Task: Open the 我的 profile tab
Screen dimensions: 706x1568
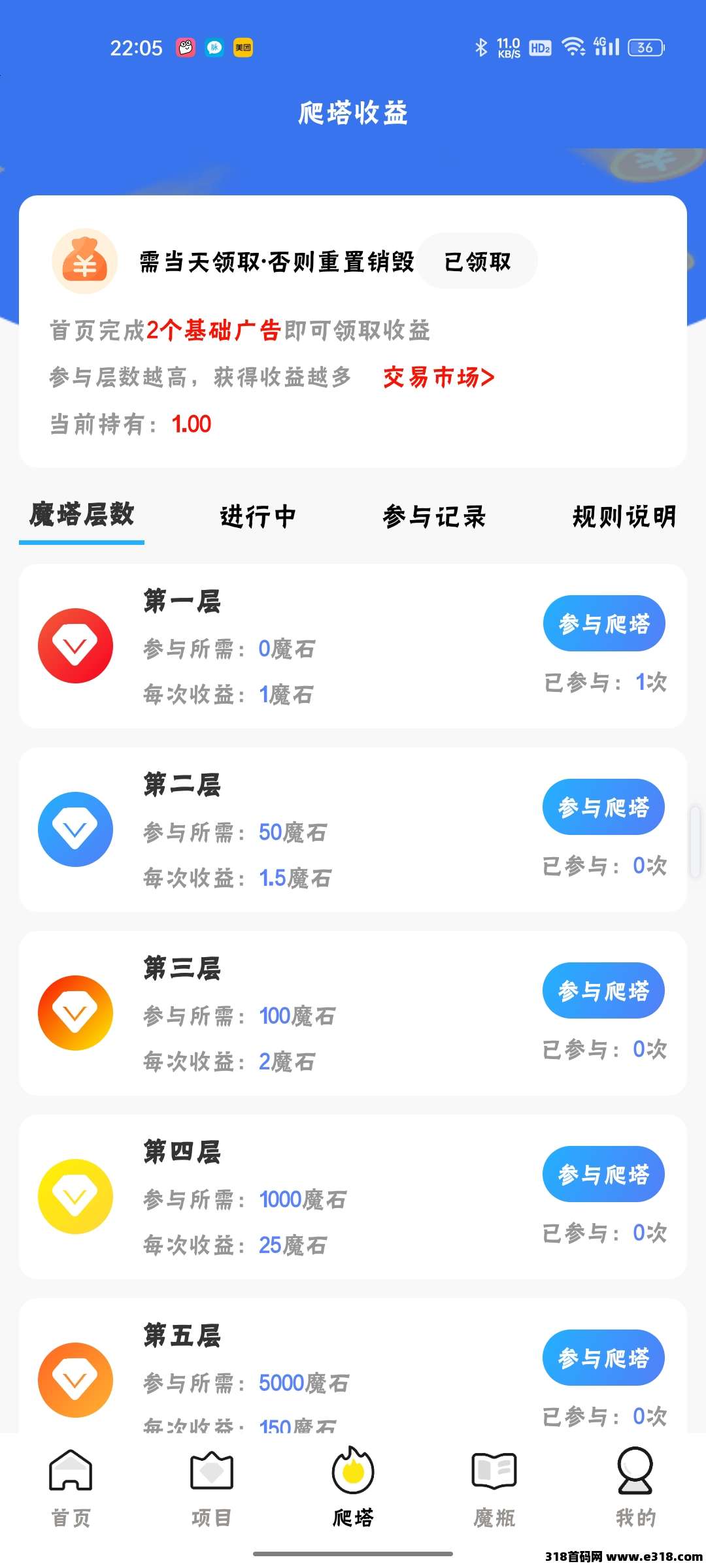Action: click(x=635, y=1487)
